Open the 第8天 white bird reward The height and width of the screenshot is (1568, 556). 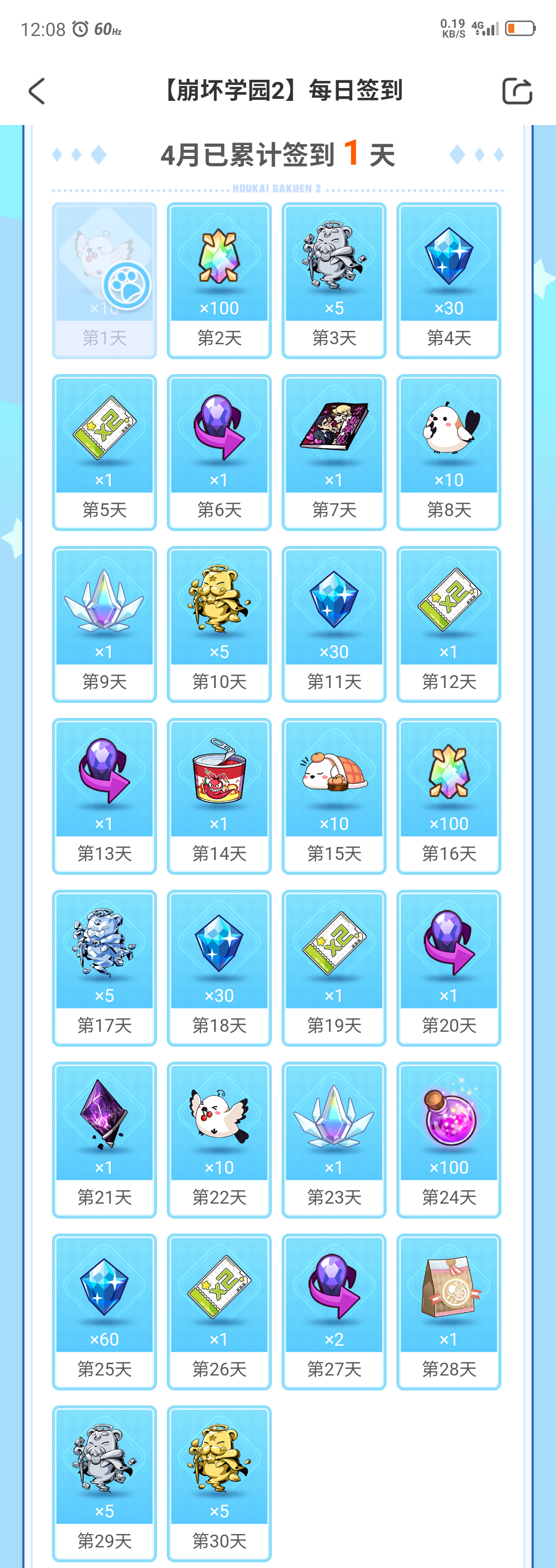click(x=449, y=452)
